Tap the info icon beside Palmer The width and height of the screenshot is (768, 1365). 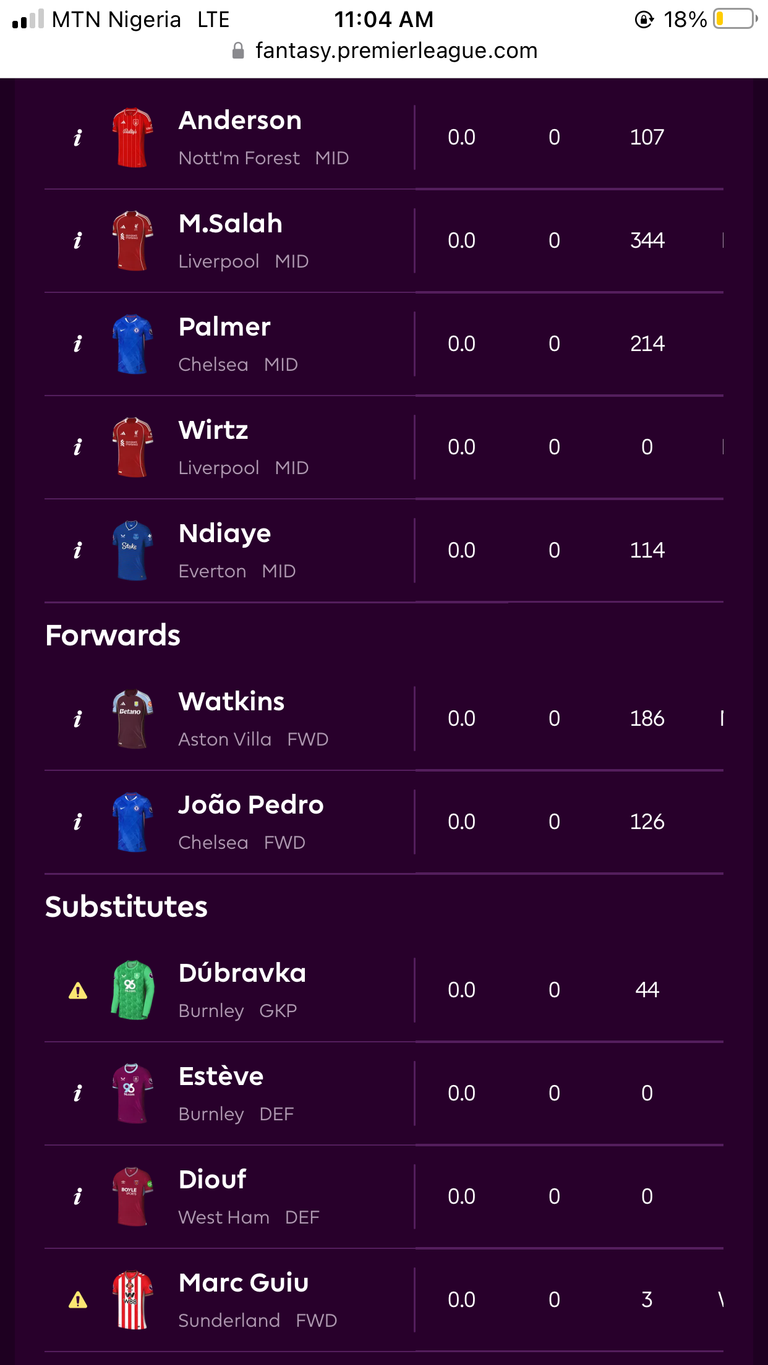(78, 344)
